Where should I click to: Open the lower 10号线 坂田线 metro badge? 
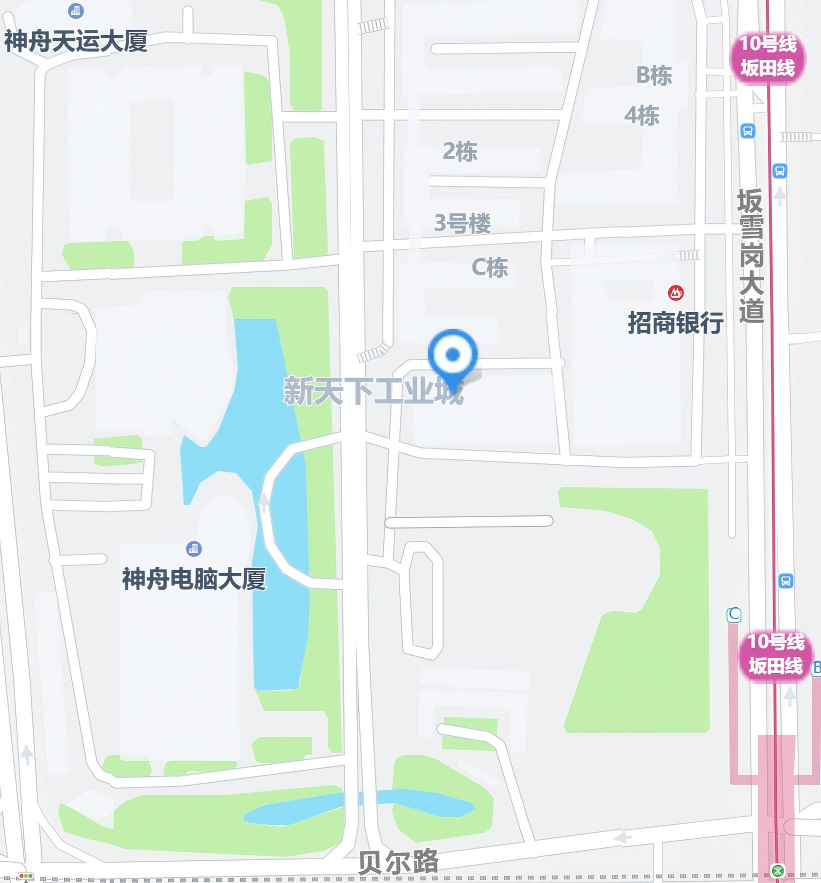point(775,654)
